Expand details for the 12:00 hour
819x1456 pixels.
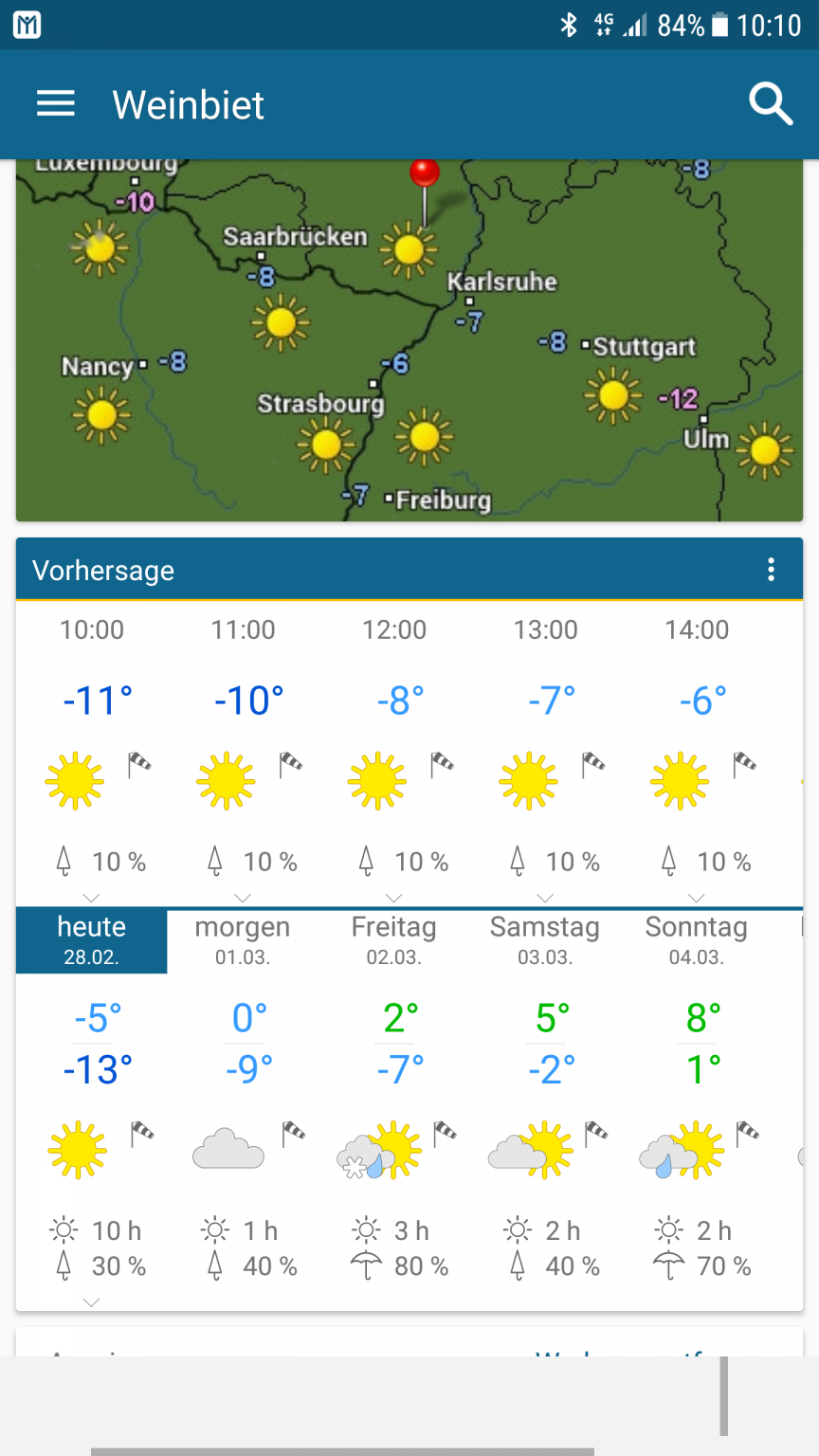coord(394,897)
